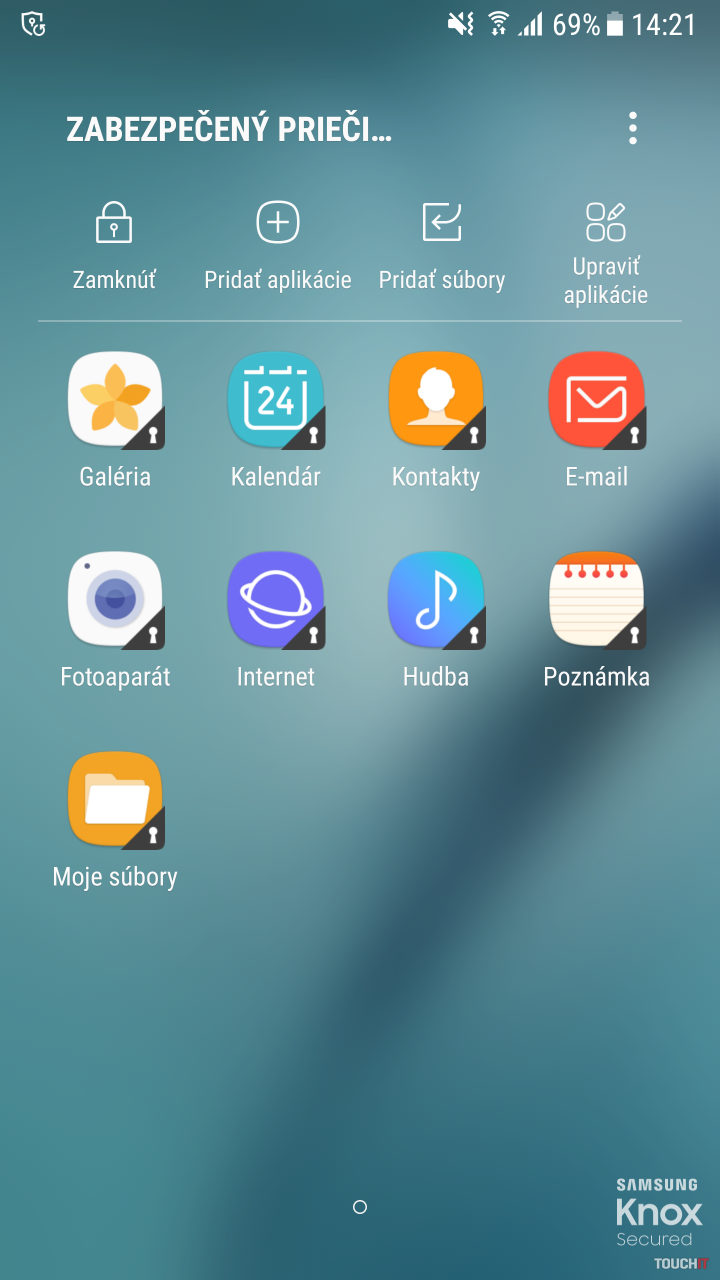
Task: Open the three-dot overflow menu
Action: coord(632,129)
